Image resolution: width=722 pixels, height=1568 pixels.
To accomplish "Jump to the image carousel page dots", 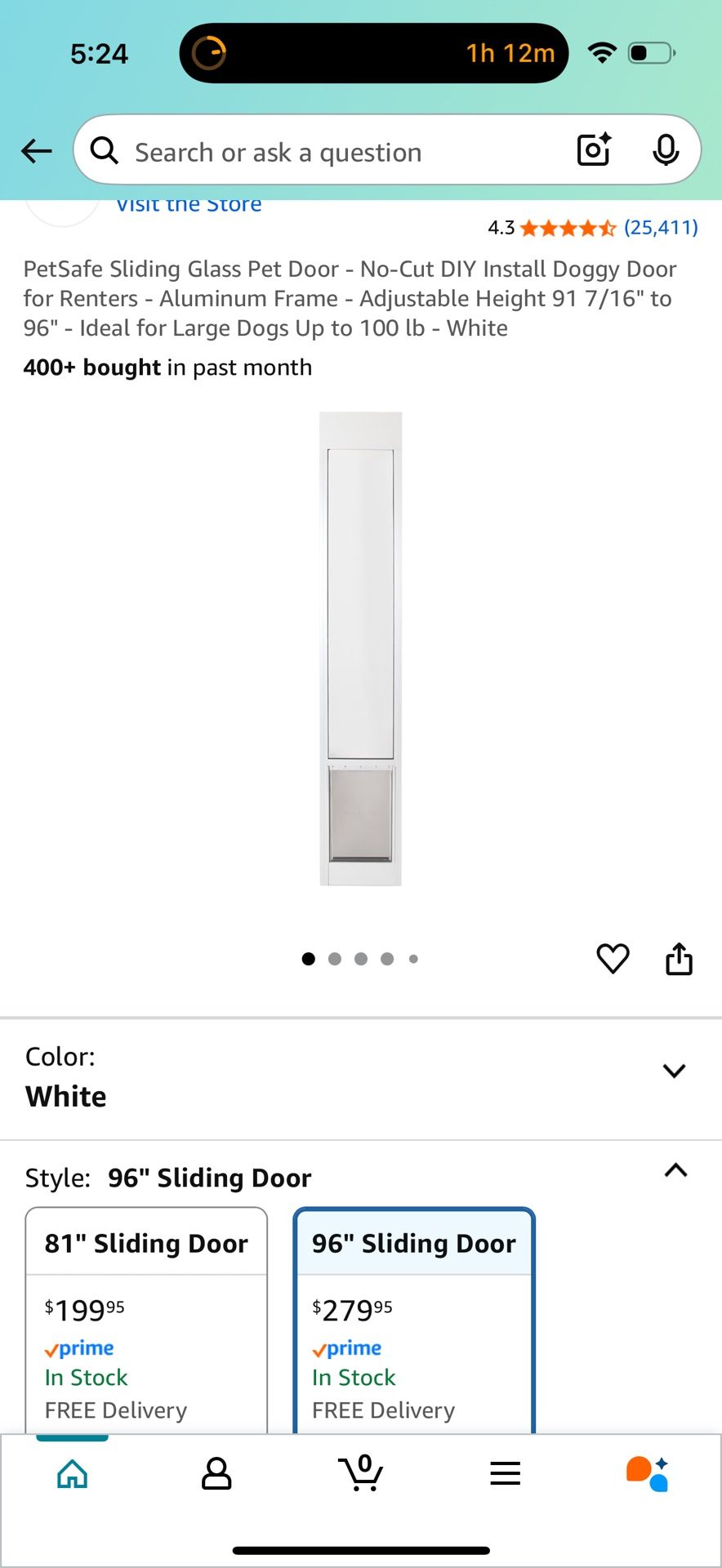I will point(360,959).
